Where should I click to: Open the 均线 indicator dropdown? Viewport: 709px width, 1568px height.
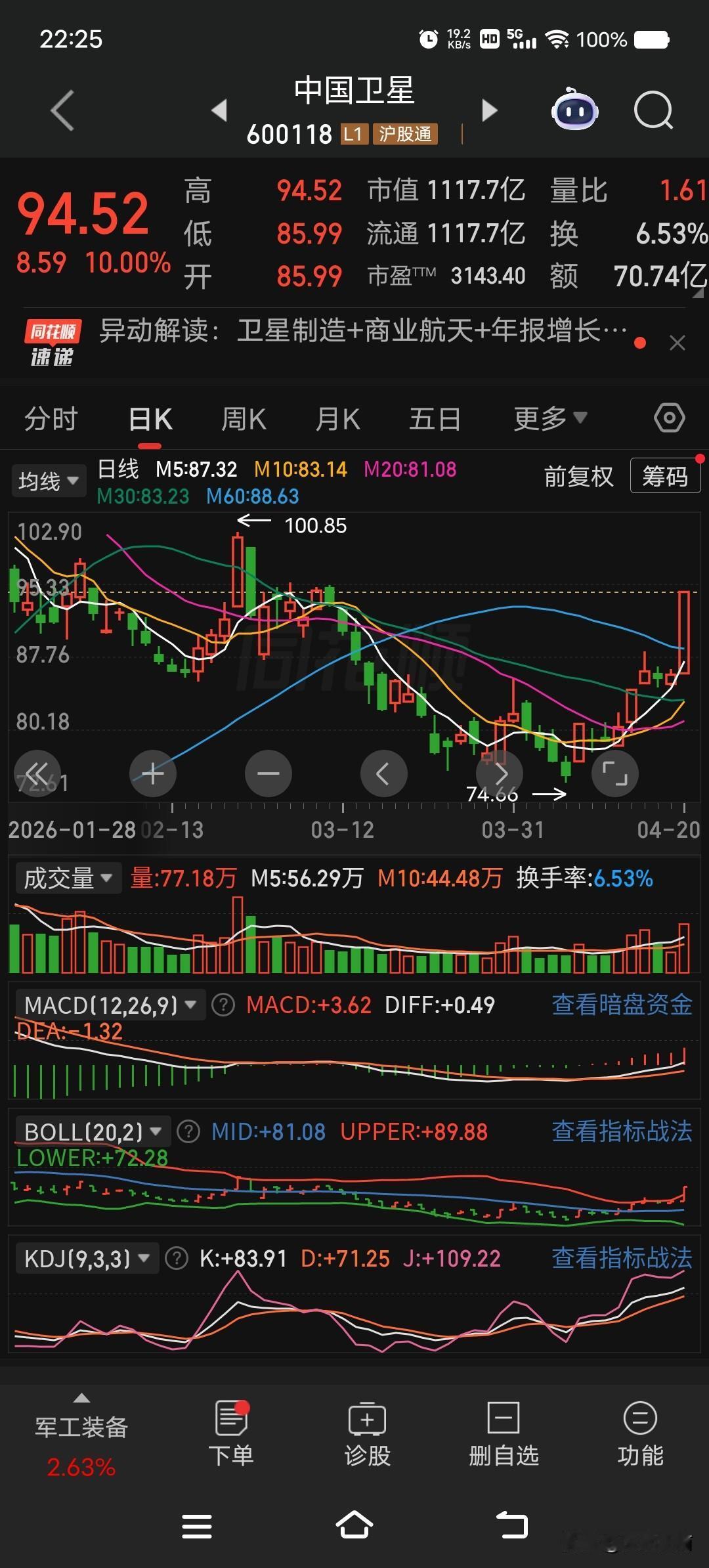pos(49,480)
